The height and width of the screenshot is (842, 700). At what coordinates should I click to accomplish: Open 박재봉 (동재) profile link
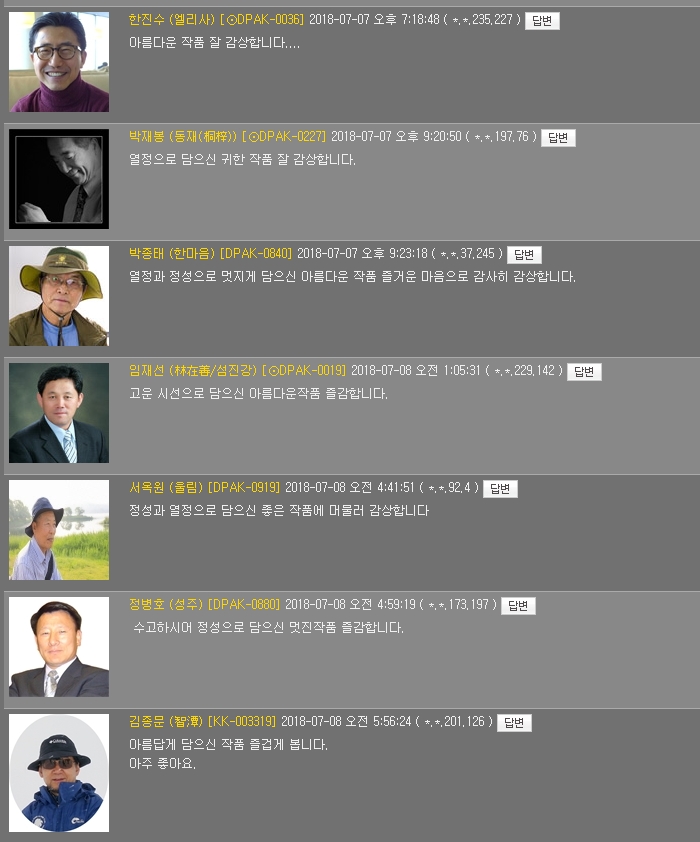(183, 137)
